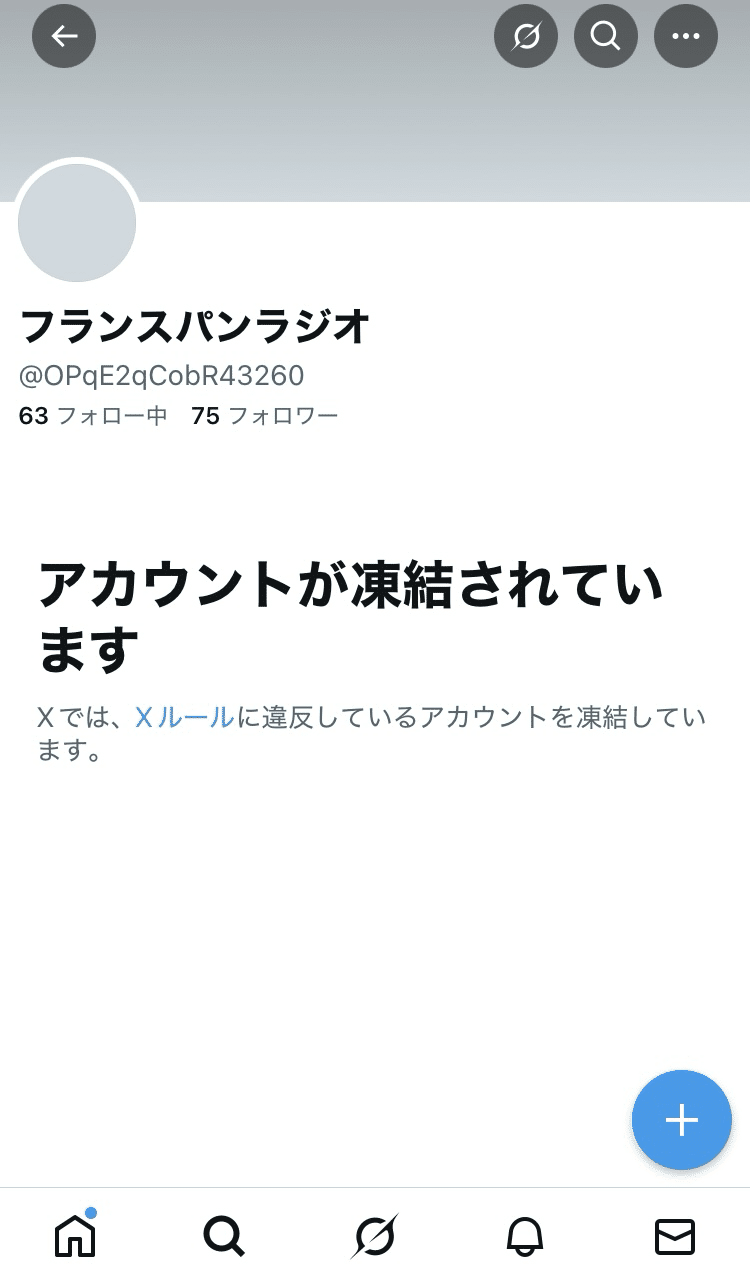The width and height of the screenshot is (750, 1286).
Task: Open Grok from the top bar
Action: (x=525, y=36)
